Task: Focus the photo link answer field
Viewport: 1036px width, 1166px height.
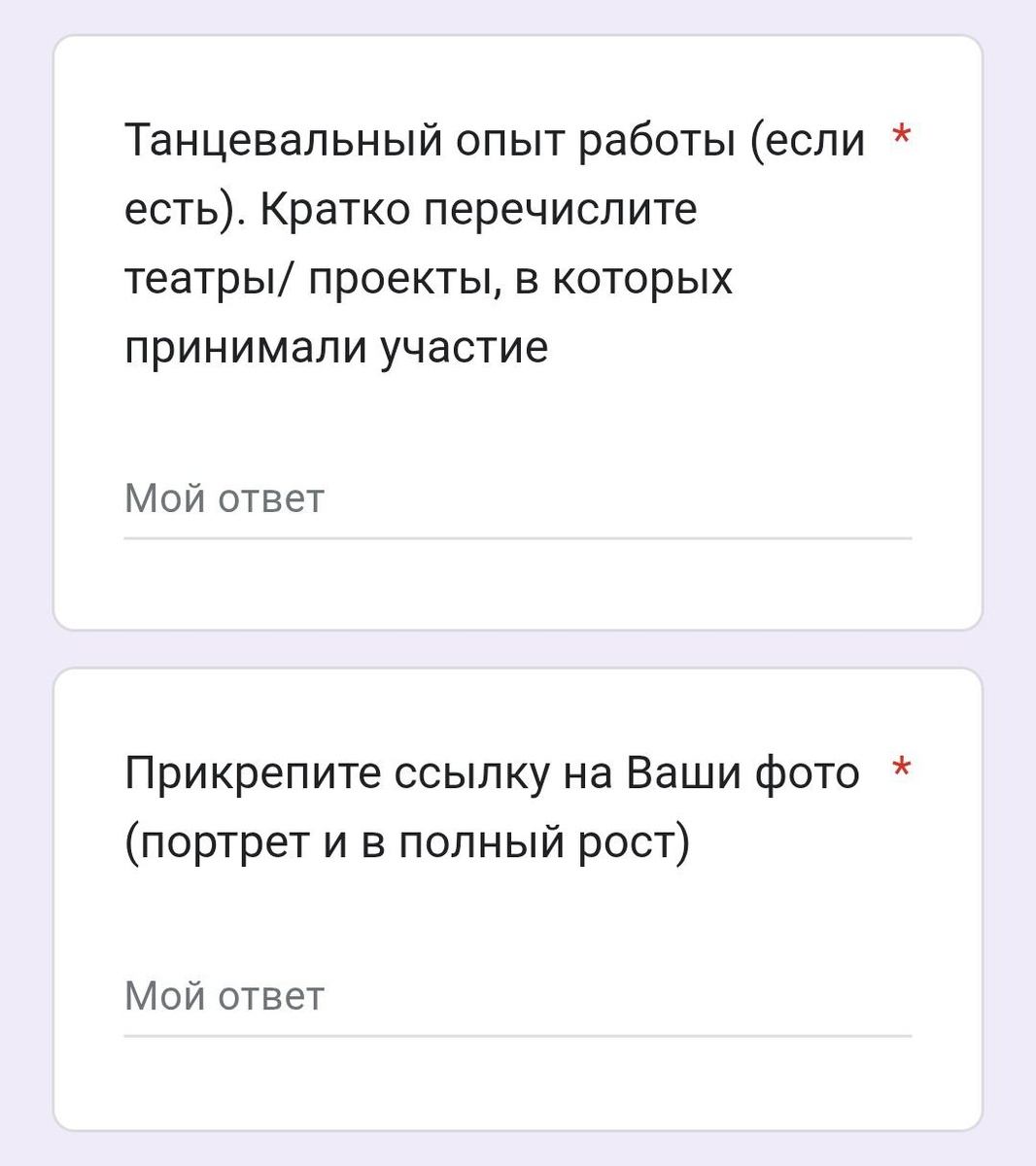Action: 517,997
